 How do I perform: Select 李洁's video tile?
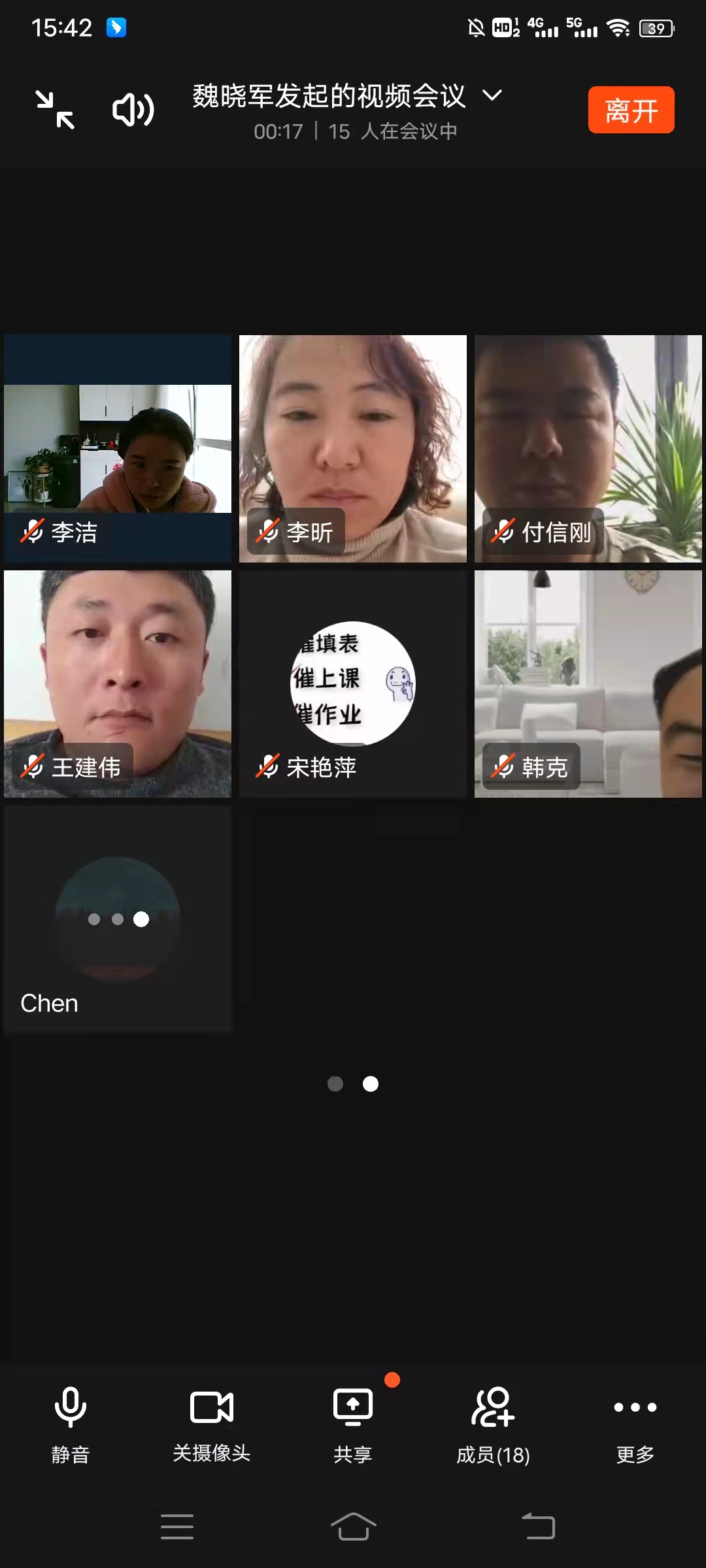click(118, 449)
